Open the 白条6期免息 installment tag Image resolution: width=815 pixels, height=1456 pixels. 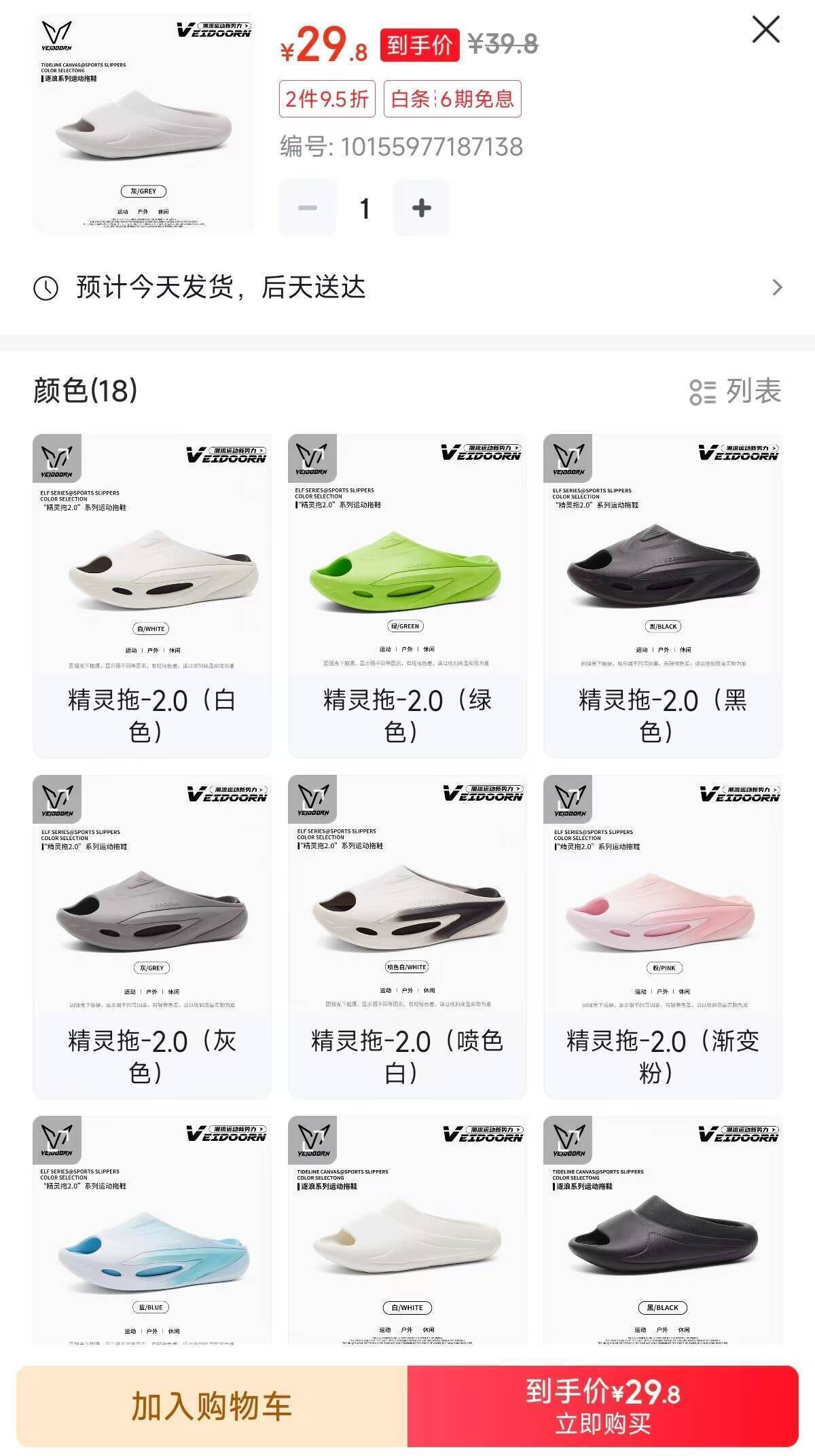[x=452, y=99]
